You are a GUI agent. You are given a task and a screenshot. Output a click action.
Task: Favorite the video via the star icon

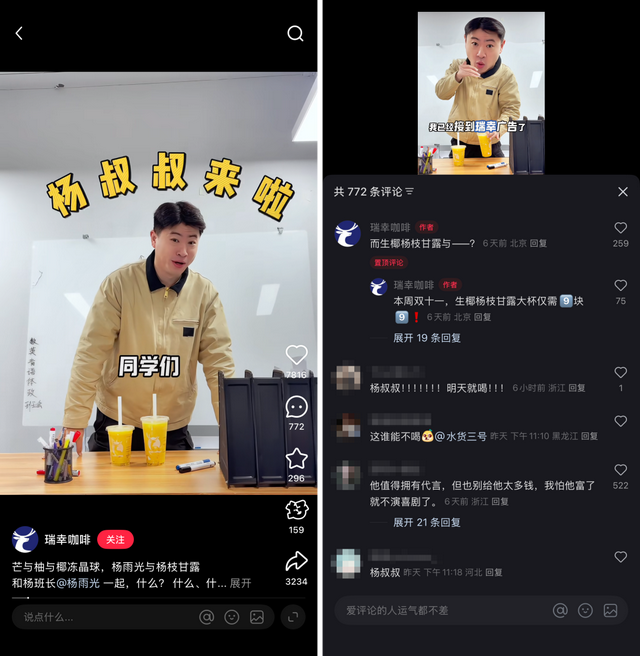coord(296,458)
